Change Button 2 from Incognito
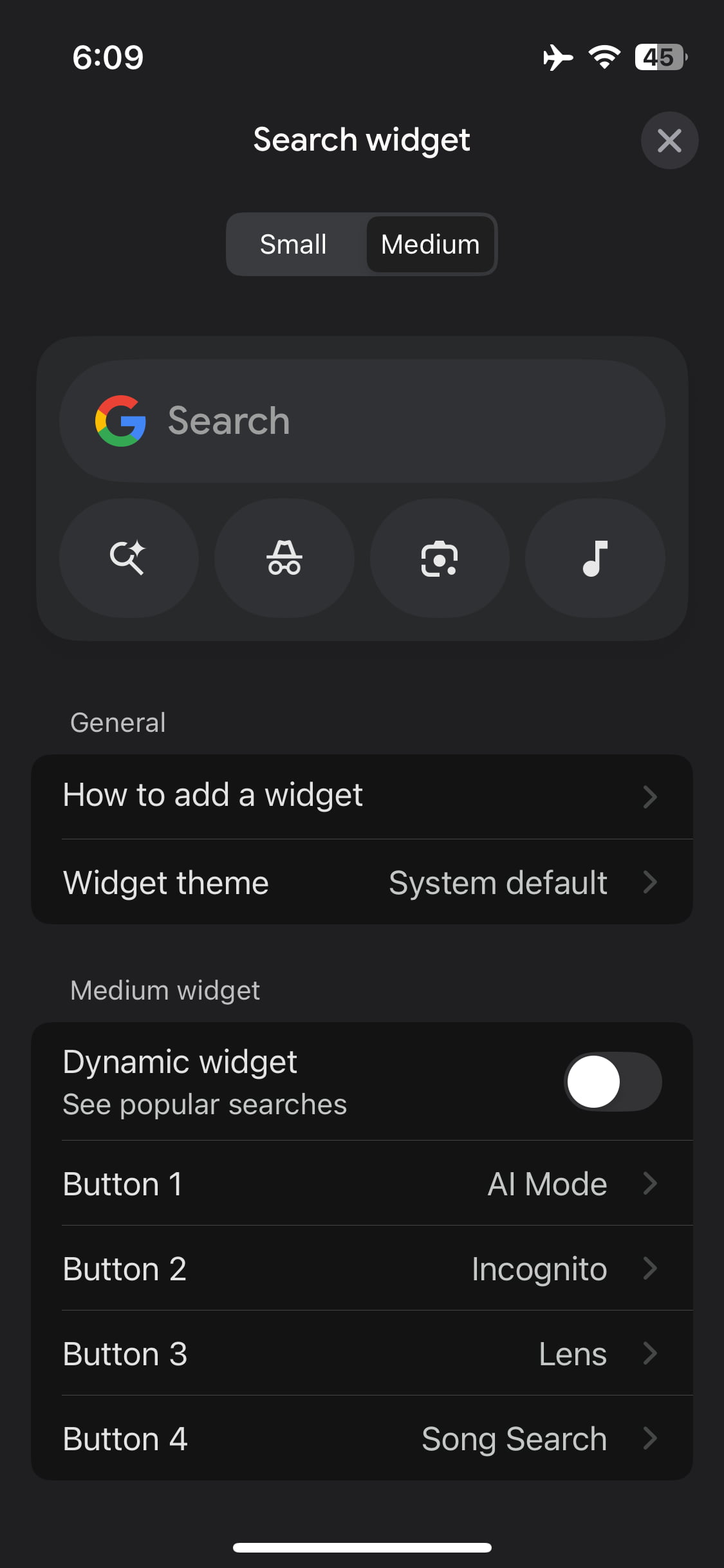The width and height of the screenshot is (724, 1568). 362,1269
